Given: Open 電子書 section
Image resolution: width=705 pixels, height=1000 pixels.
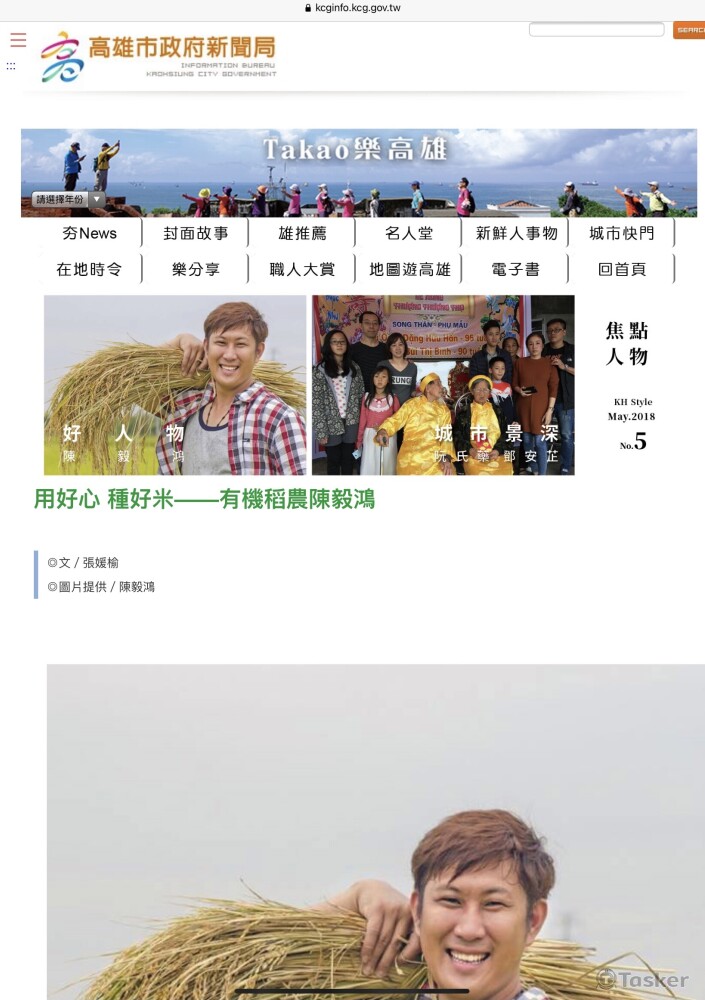Looking at the screenshot, I should click(516, 269).
